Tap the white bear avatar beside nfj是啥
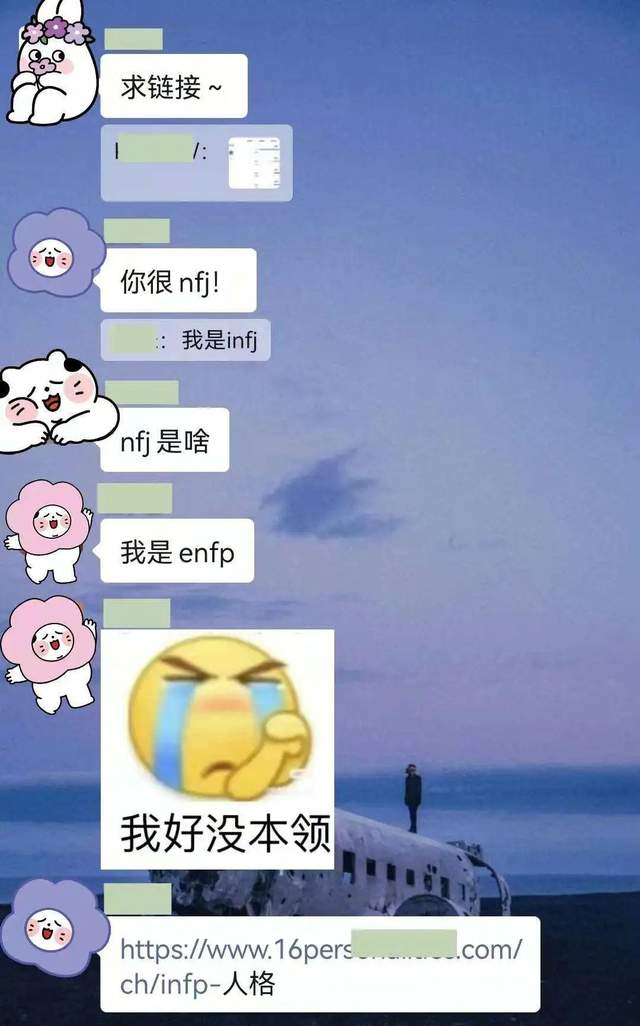The image size is (640, 1026). (52, 401)
